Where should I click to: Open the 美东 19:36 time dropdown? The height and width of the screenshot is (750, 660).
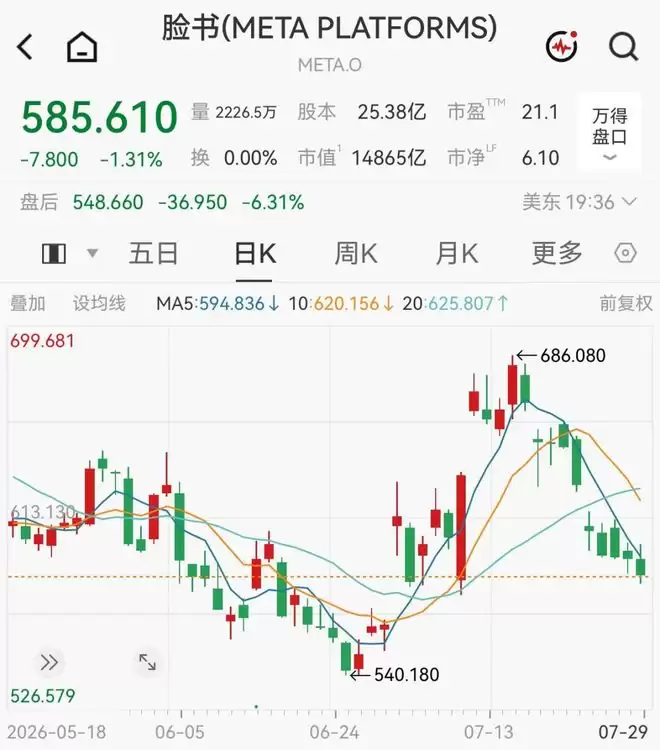(x=580, y=202)
